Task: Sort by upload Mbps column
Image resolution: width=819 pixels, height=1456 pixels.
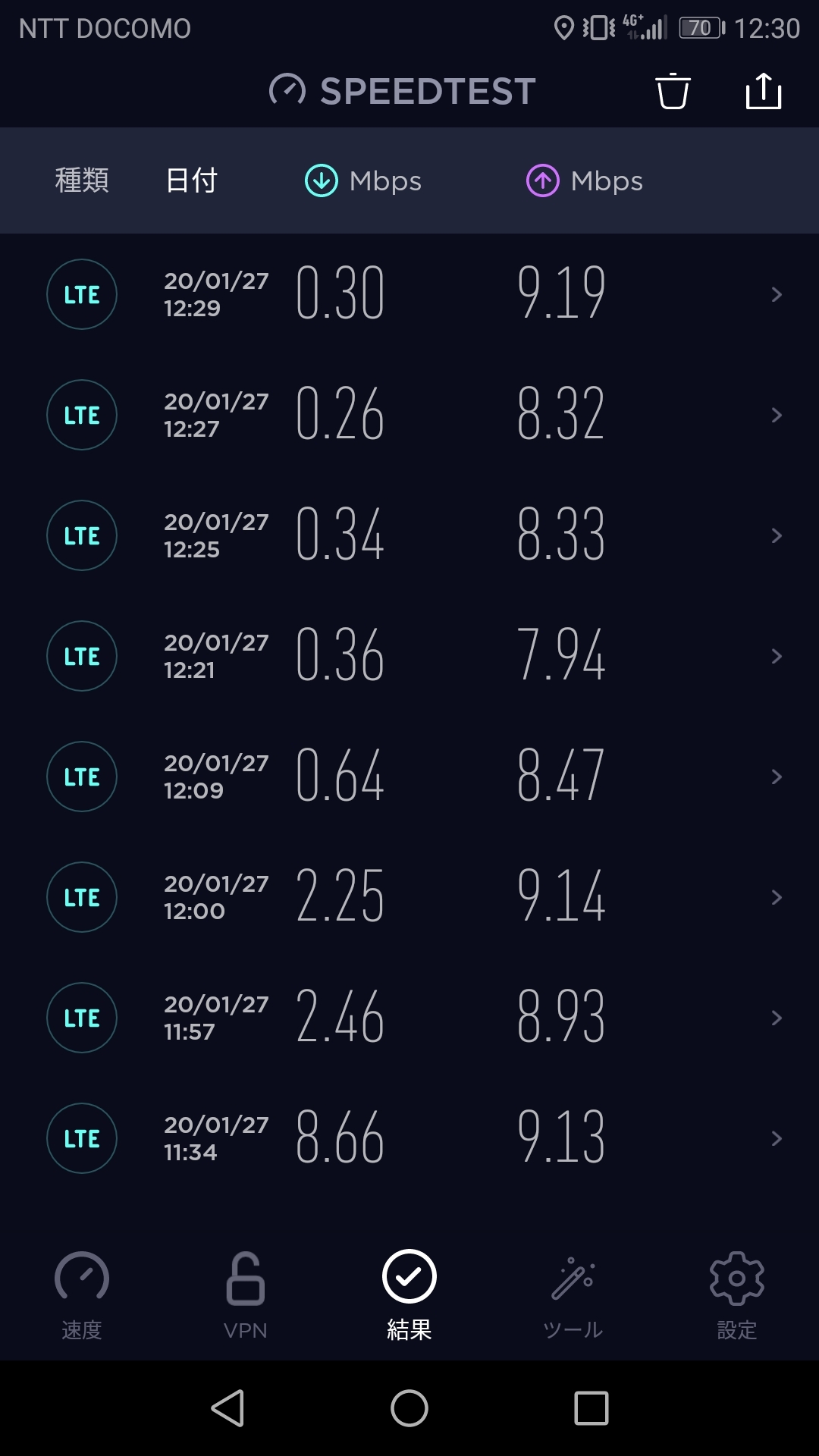Action: [x=585, y=181]
